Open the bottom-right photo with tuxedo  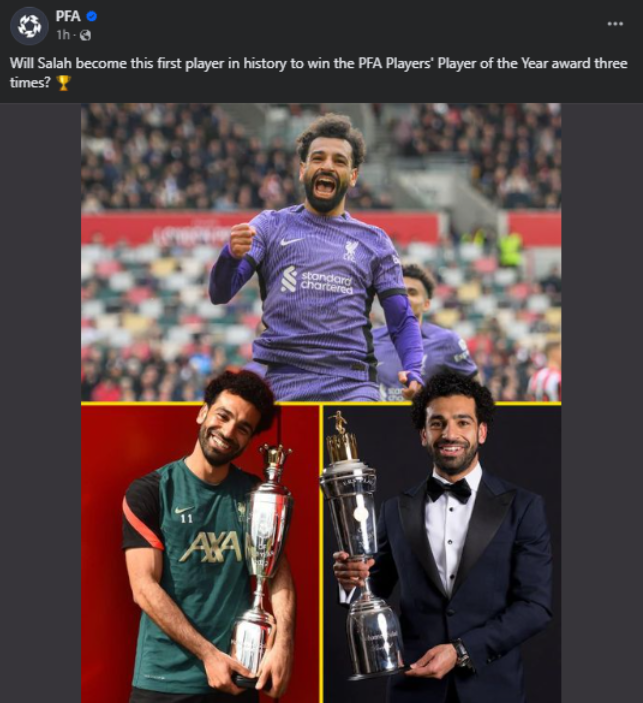(x=442, y=553)
